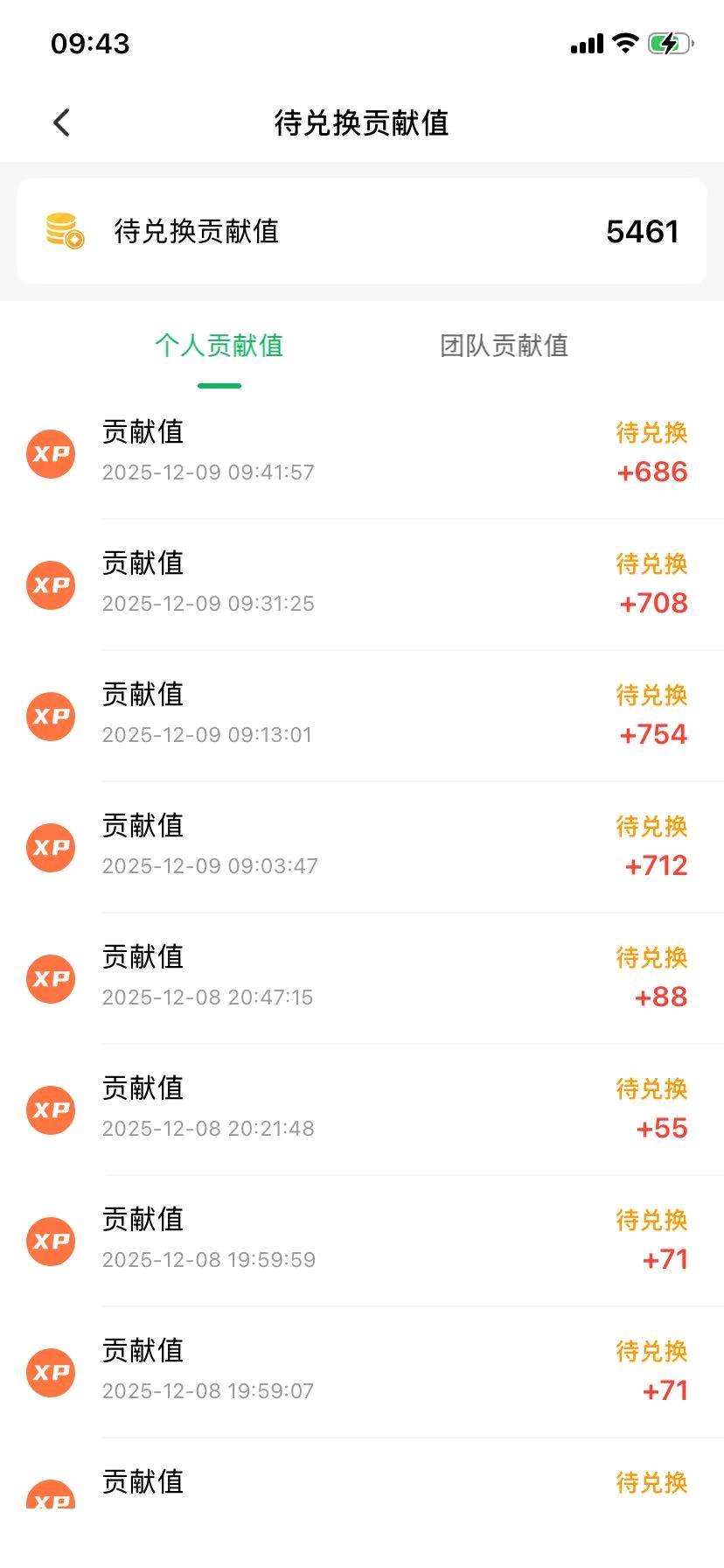Select the XP badge on the 09:13:01 record
Screen dimensions: 724x1568
pos(50,716)
